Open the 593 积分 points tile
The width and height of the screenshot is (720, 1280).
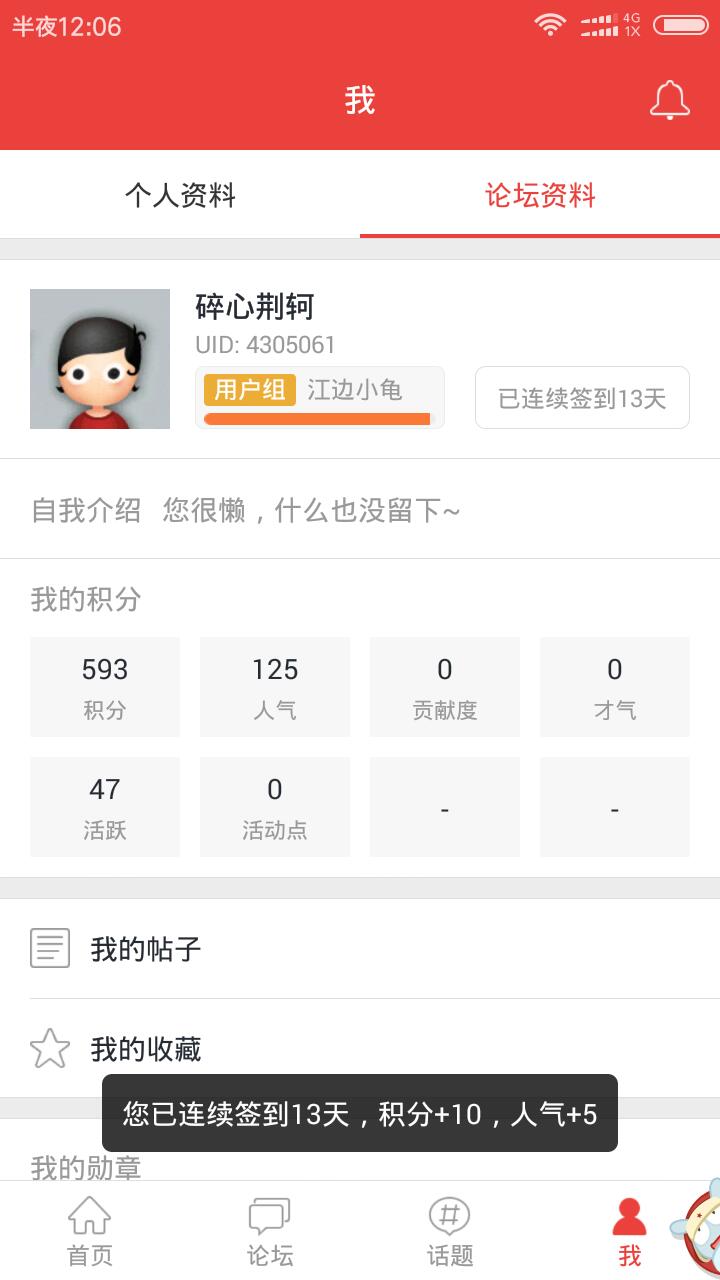[x=105, y=687]
